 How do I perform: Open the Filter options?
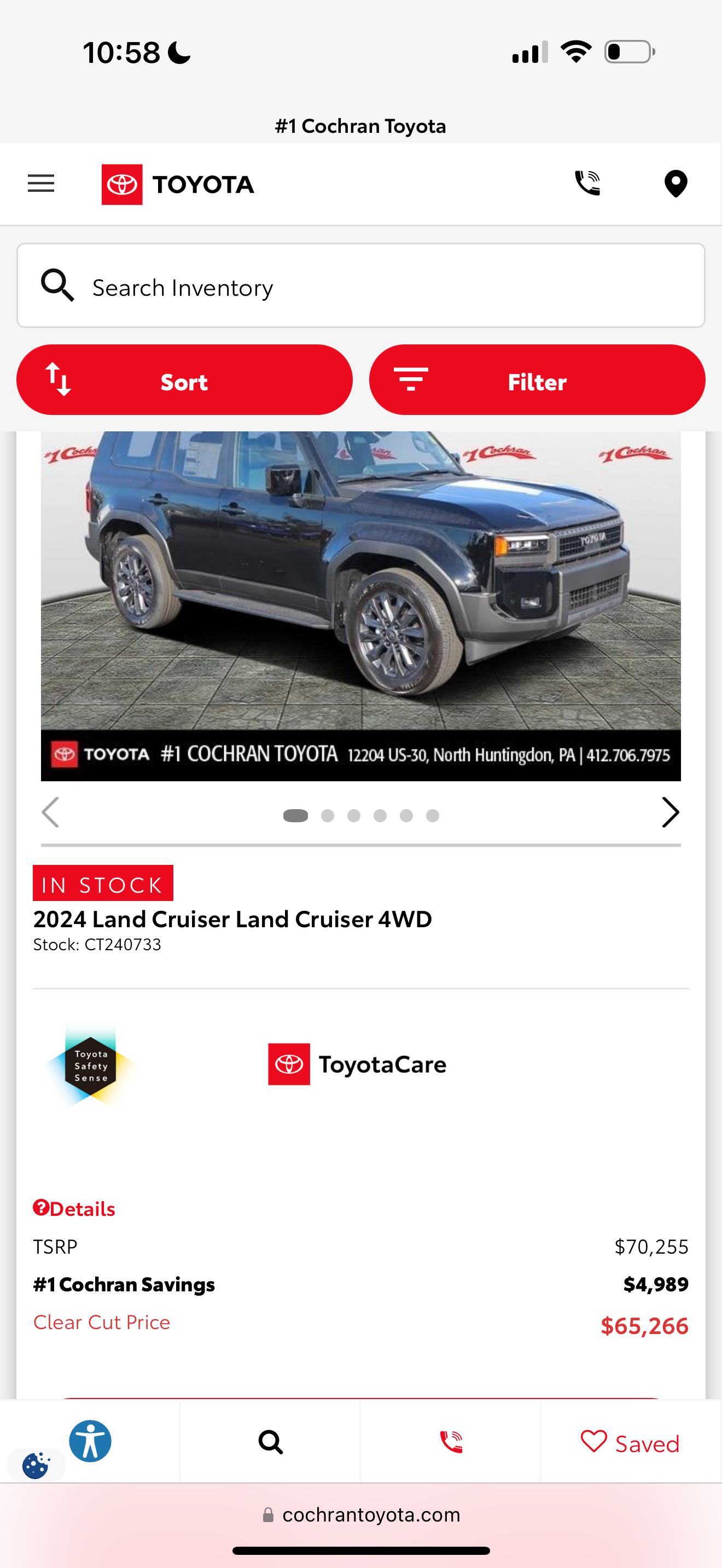[x=537, y=381]
